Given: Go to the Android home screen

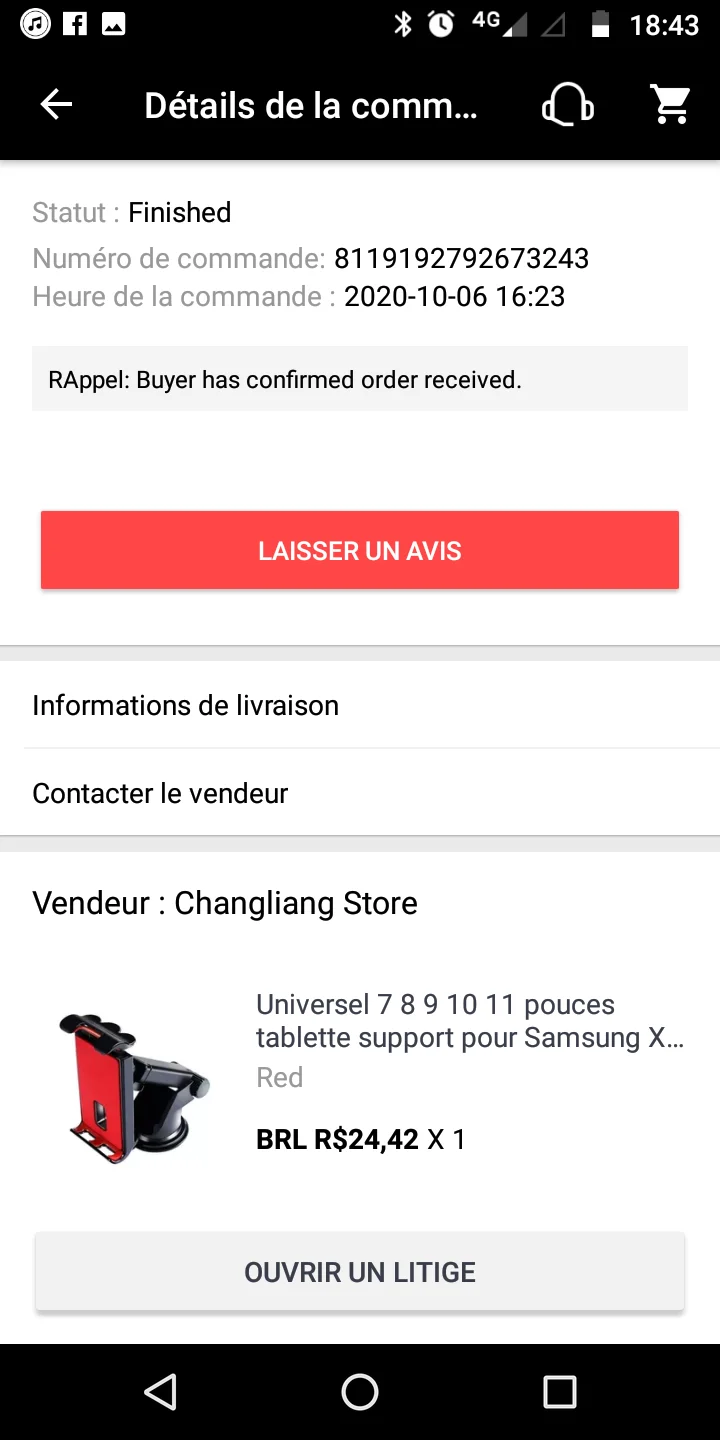Looking at the screenshot, I should pos(360,1391).
